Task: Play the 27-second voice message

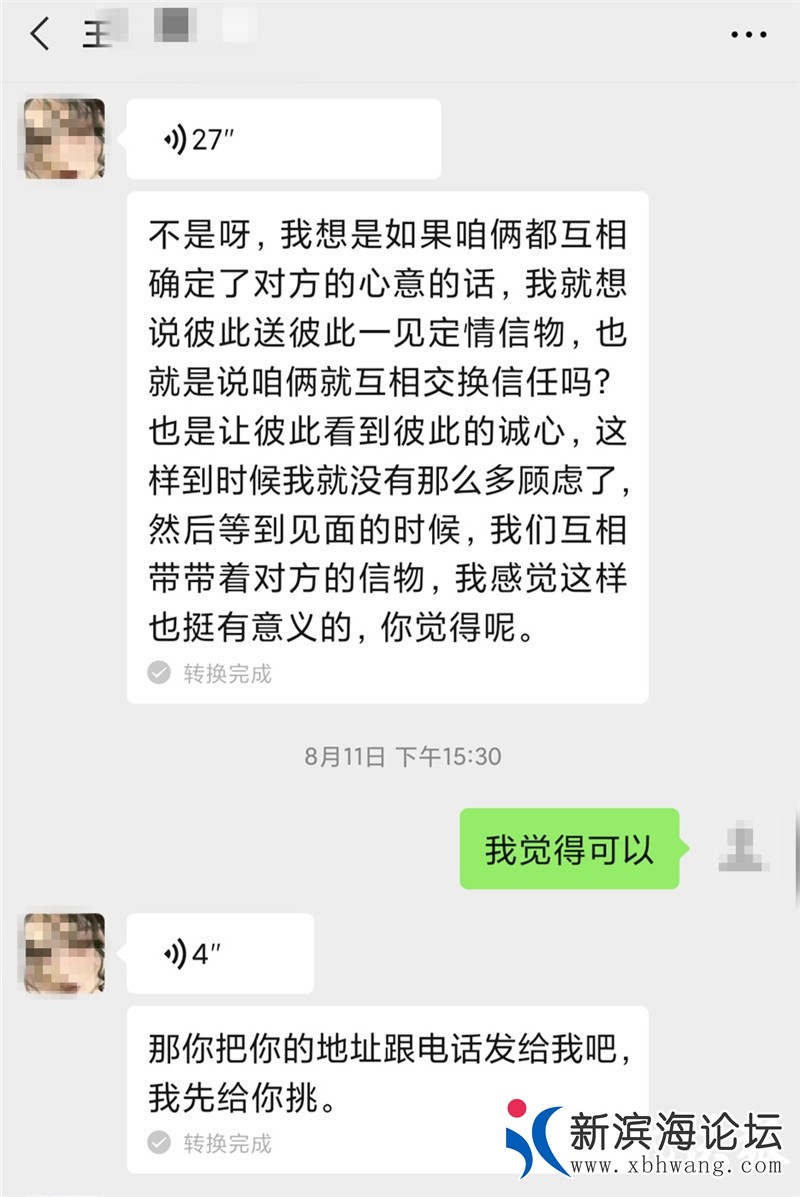Action: tap(283, 140)
